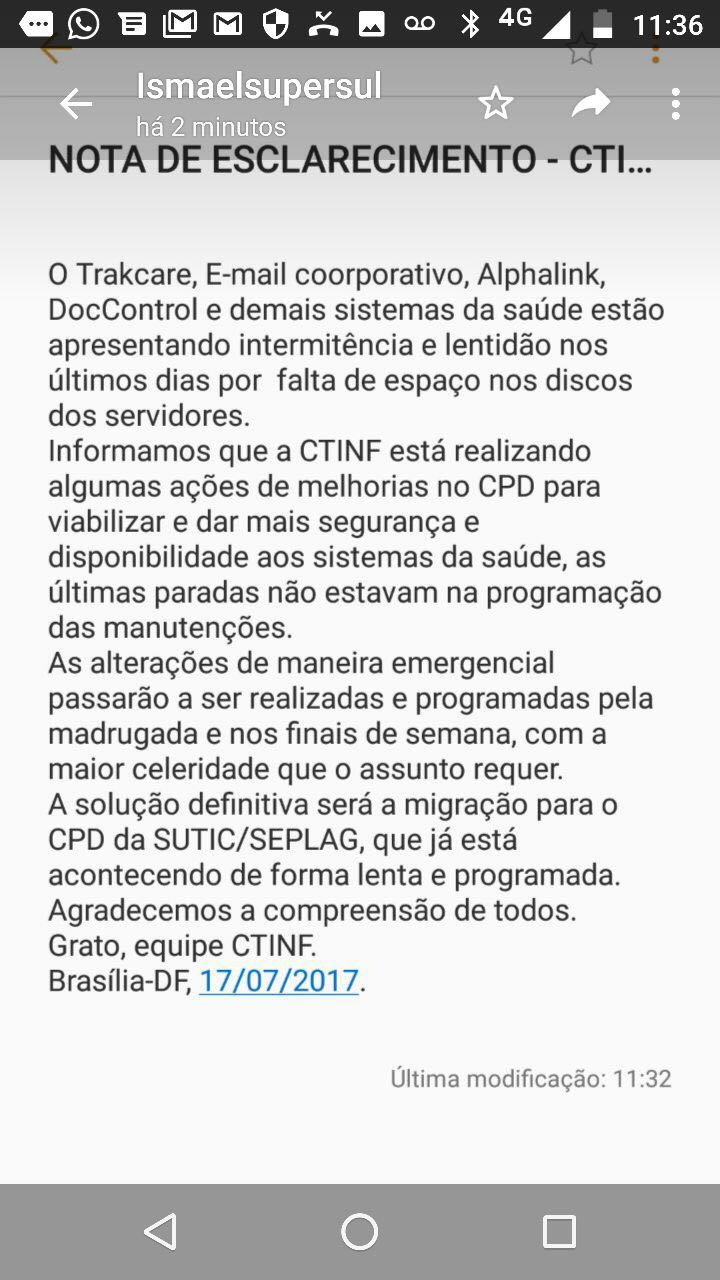Go to the home screen
Screen dimensions: 720x1280
(x=360, y=1231)
